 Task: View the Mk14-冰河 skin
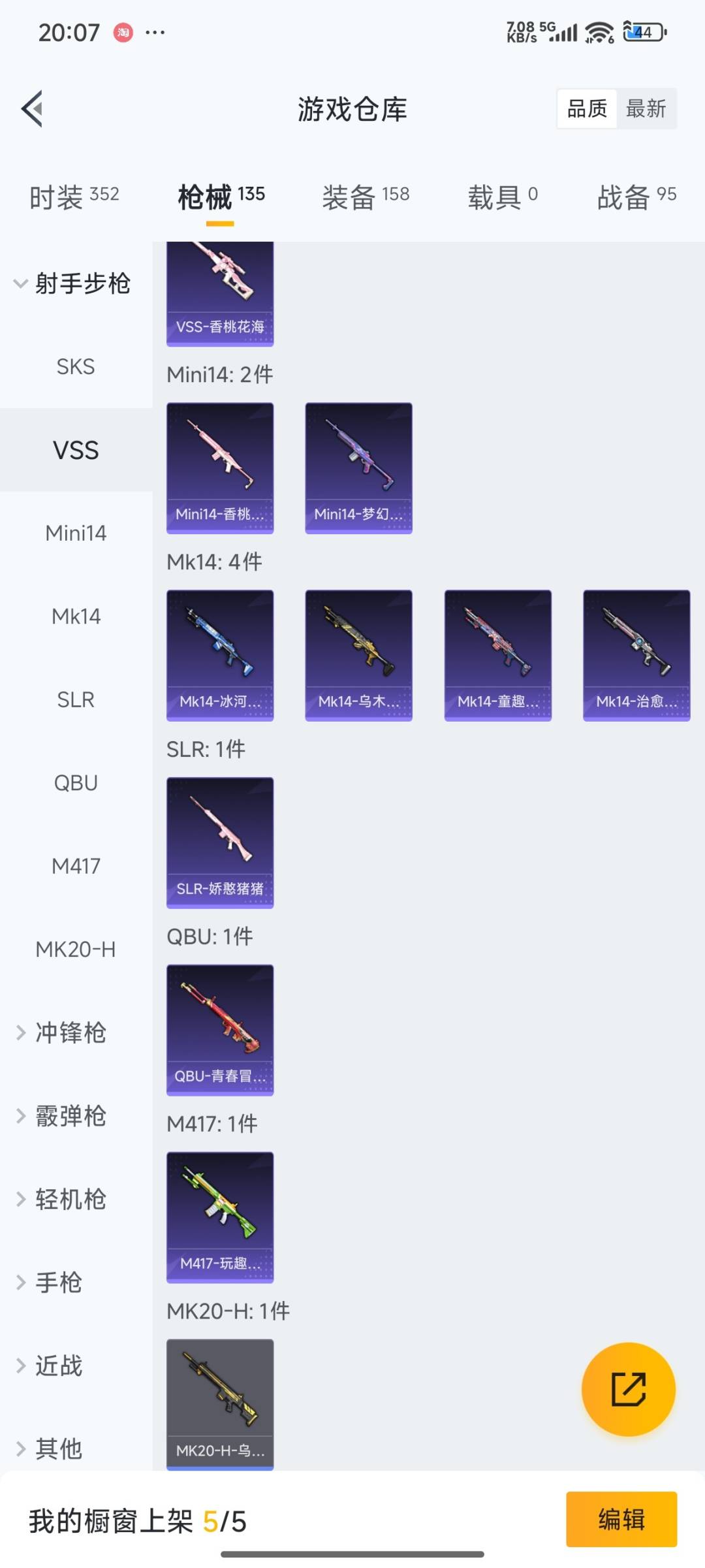tap(220, 655)
